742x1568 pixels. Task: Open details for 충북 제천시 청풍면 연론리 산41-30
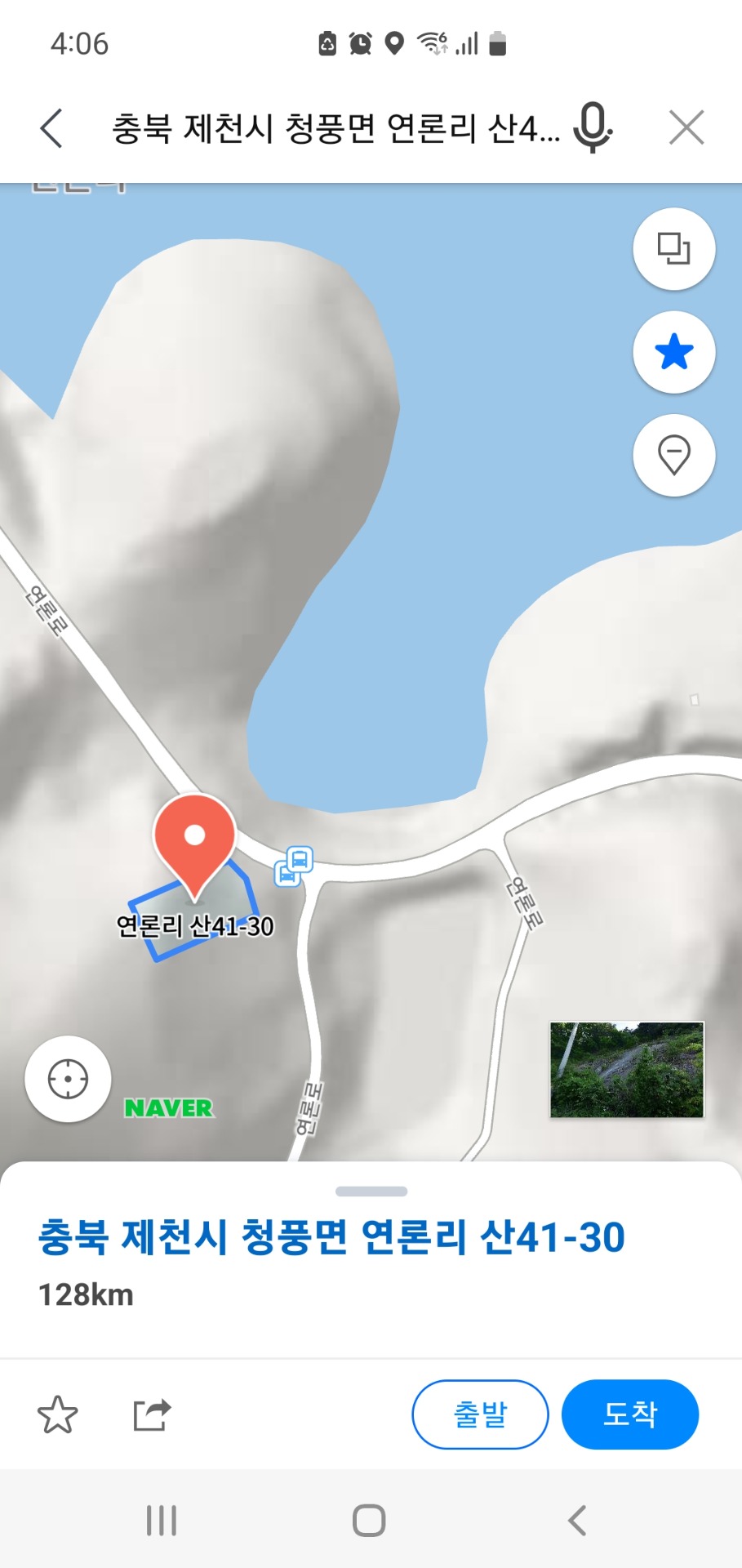click(331, 1237)
